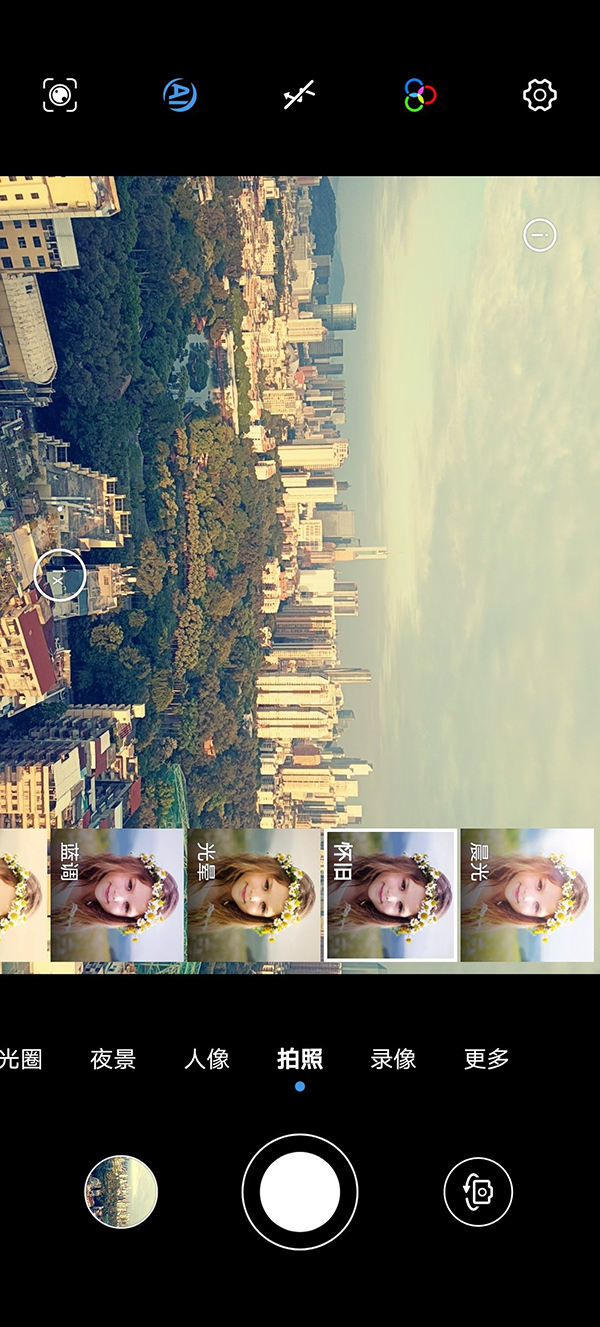Toggle AI photography mode

click(180, 95)
